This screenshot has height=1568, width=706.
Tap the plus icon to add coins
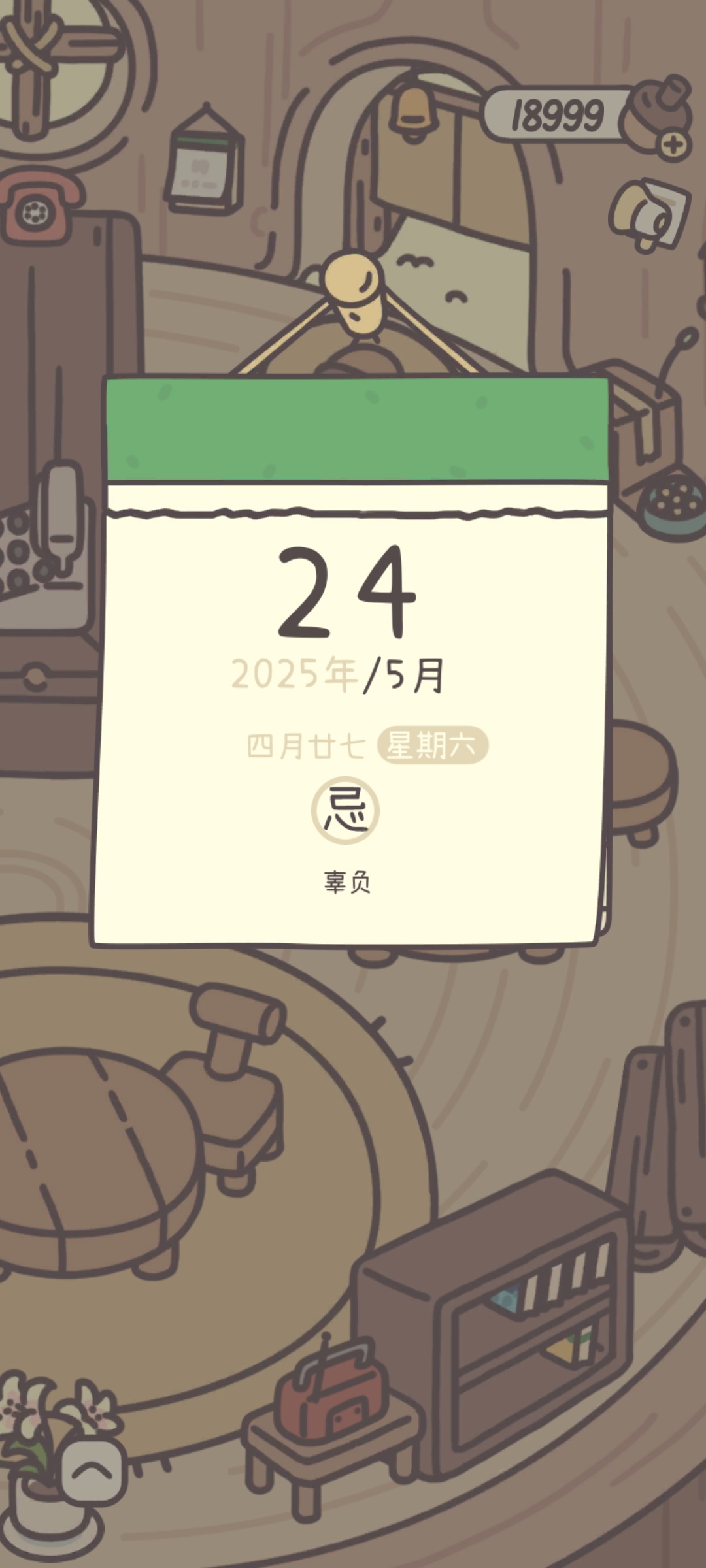[x=673, y=144]
